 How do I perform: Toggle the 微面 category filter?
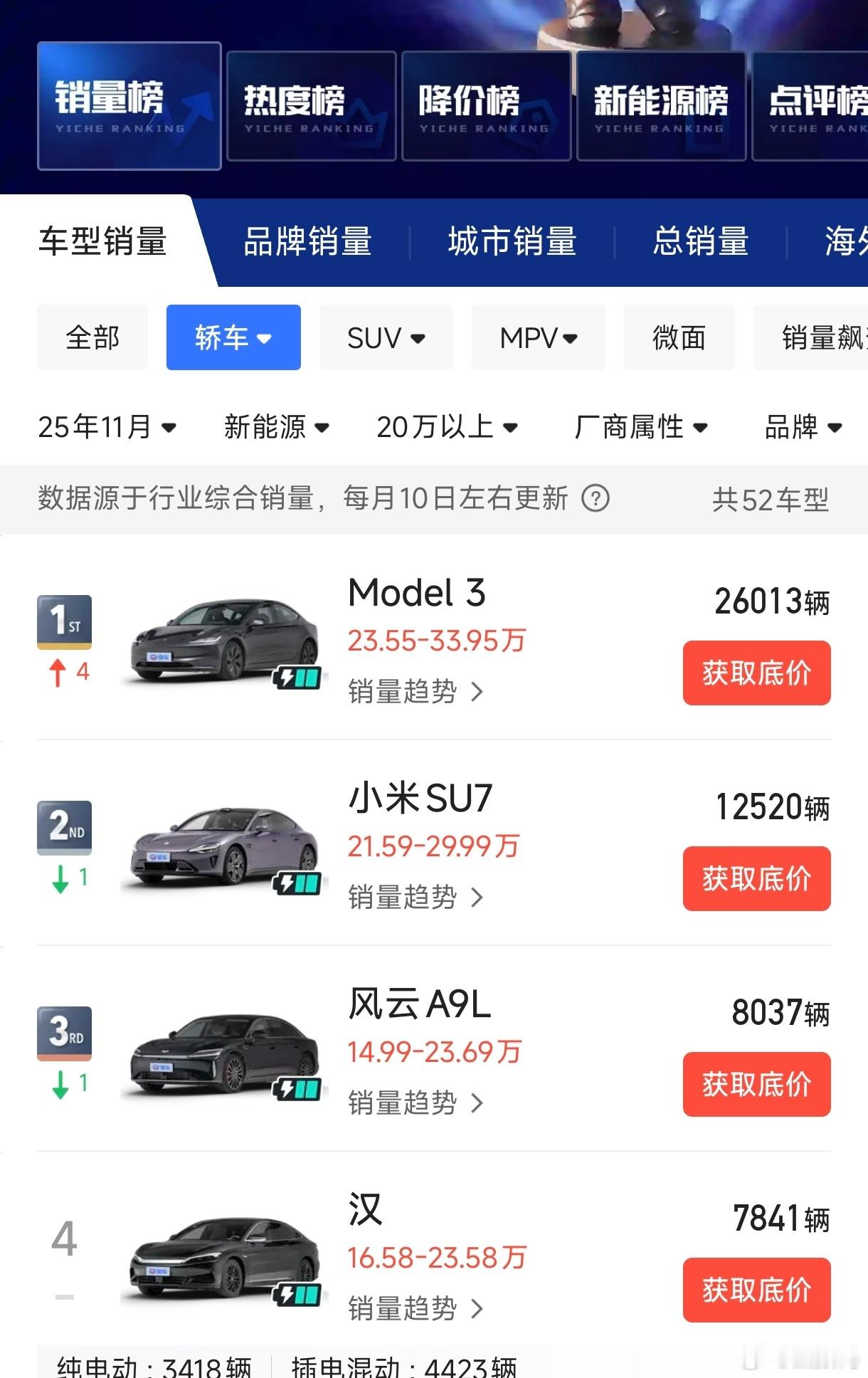tap(678, 337)
